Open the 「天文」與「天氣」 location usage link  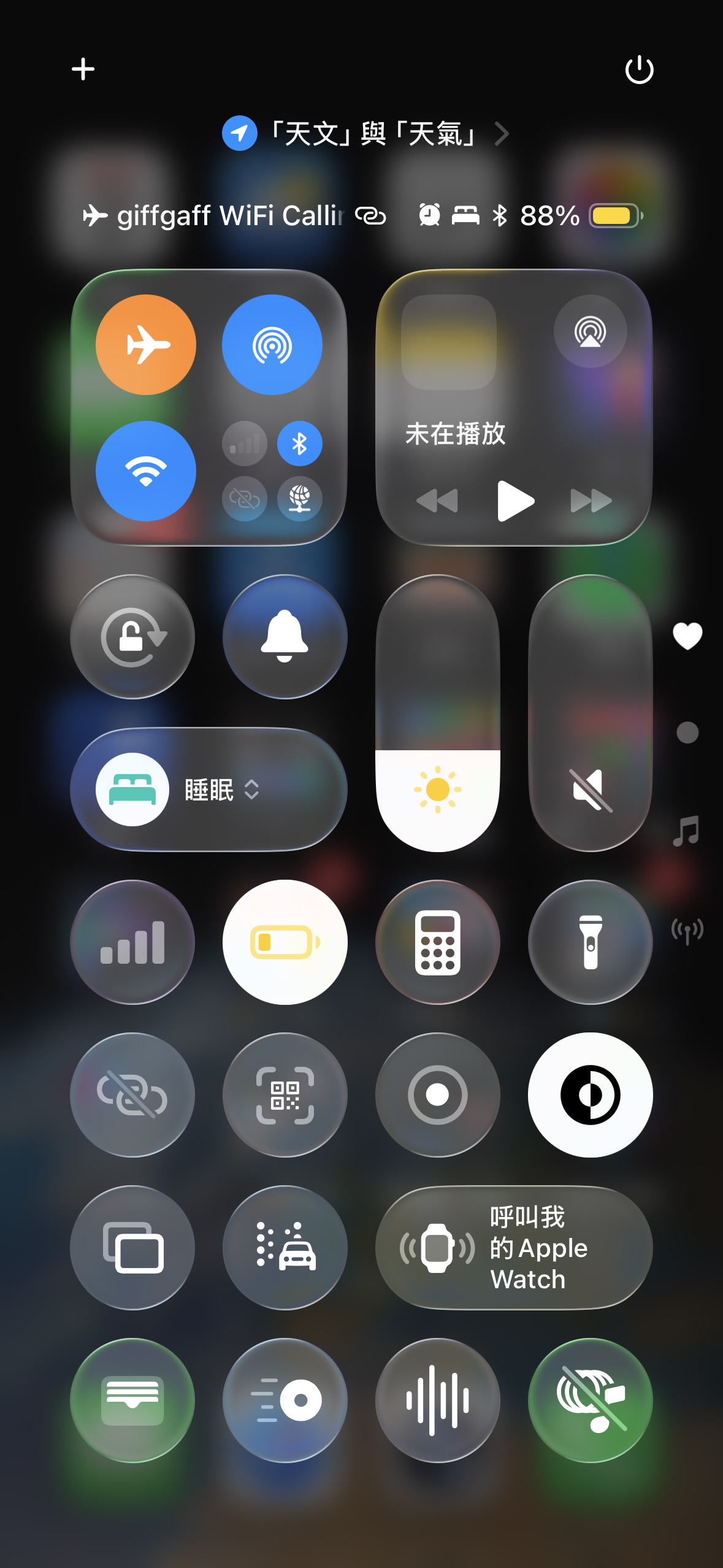click(365, 133)
